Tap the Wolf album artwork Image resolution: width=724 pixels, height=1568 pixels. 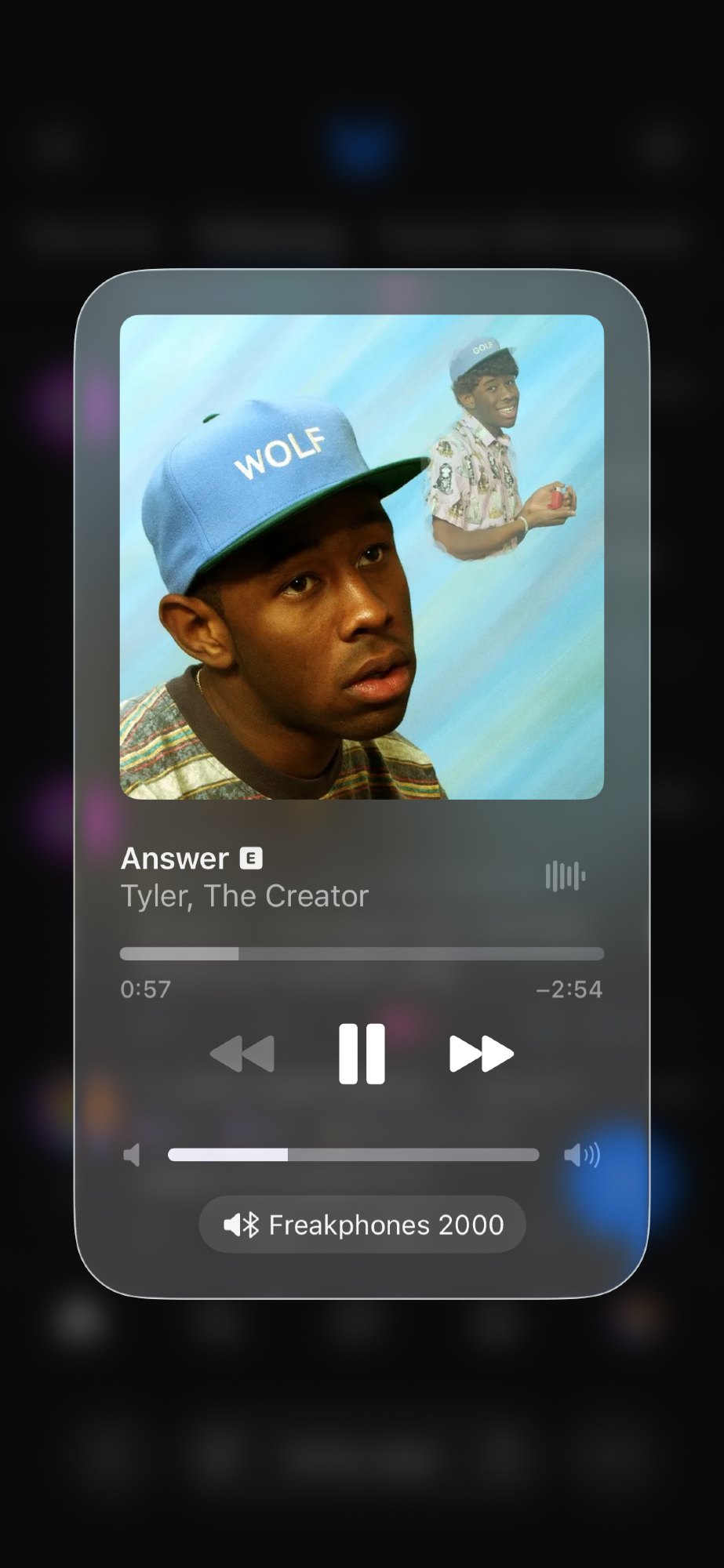click(x=362, y=557)
